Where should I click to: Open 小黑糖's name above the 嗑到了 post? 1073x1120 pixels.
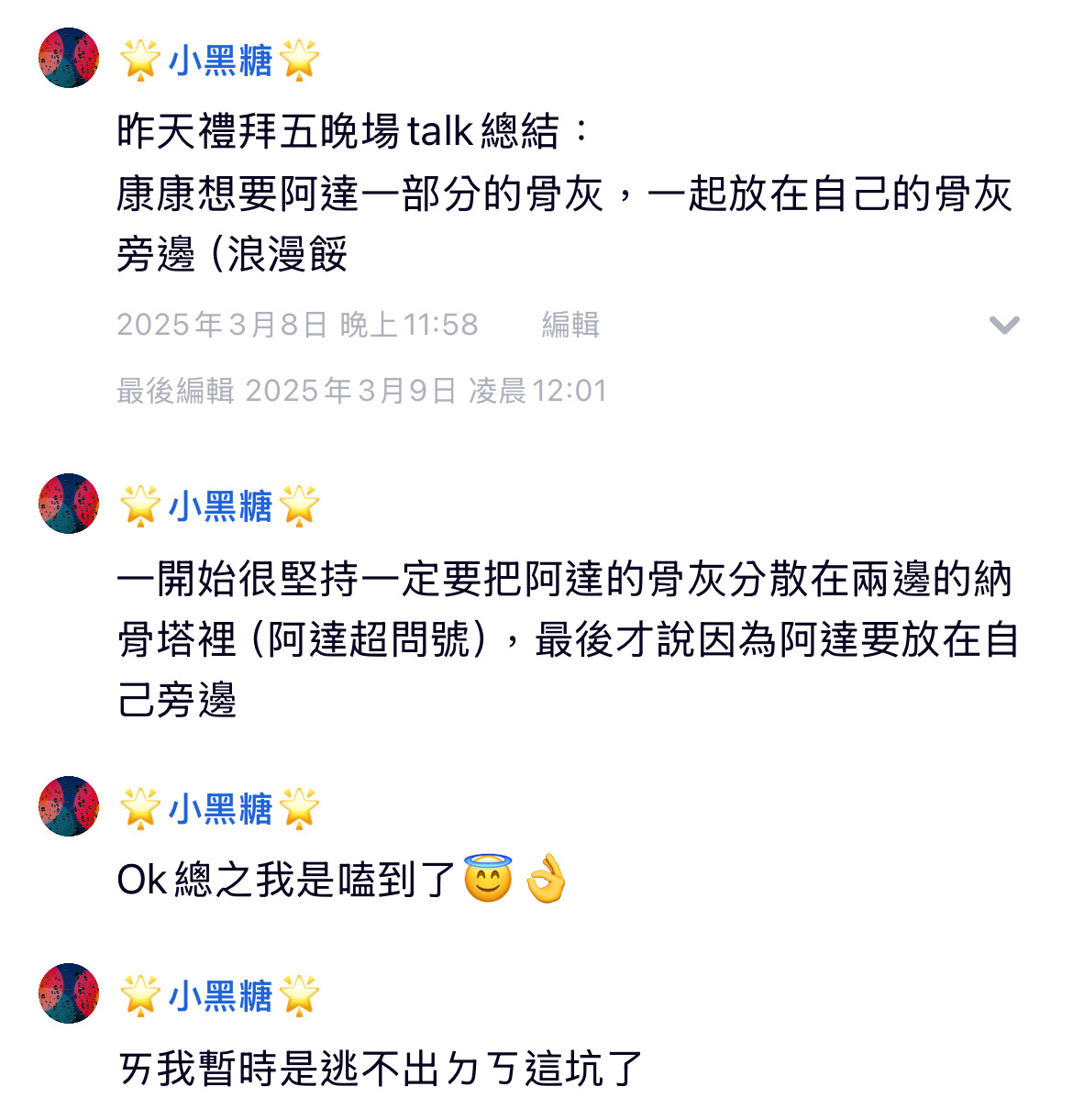220,808
